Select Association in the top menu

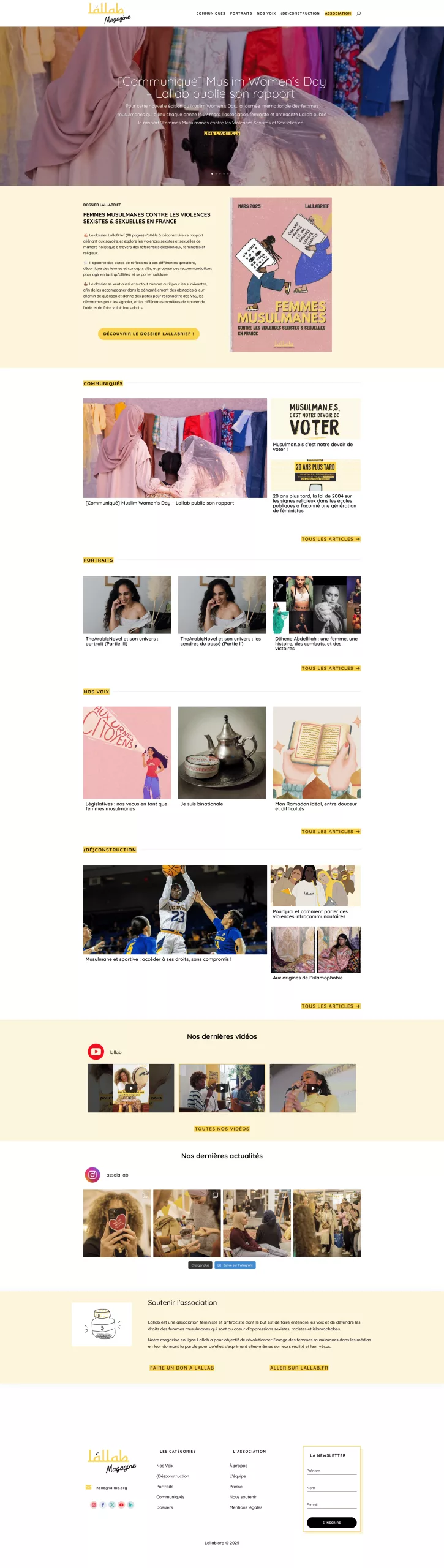point(338,13)
